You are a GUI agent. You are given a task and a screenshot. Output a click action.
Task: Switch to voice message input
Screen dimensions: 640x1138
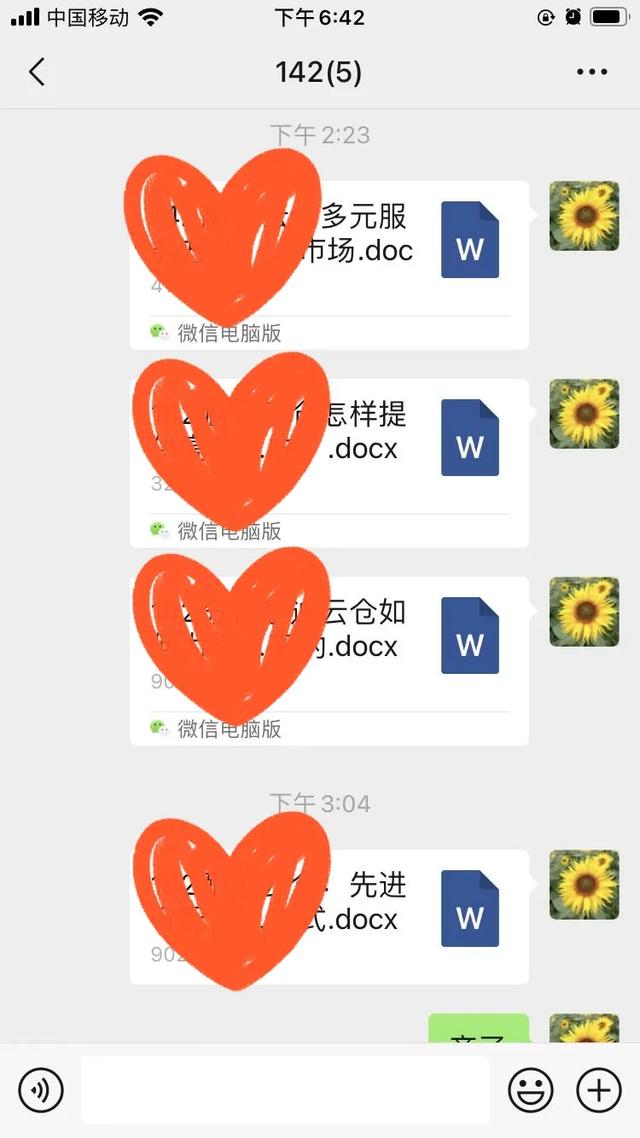pyautogui.click(x=41, y=1090)
